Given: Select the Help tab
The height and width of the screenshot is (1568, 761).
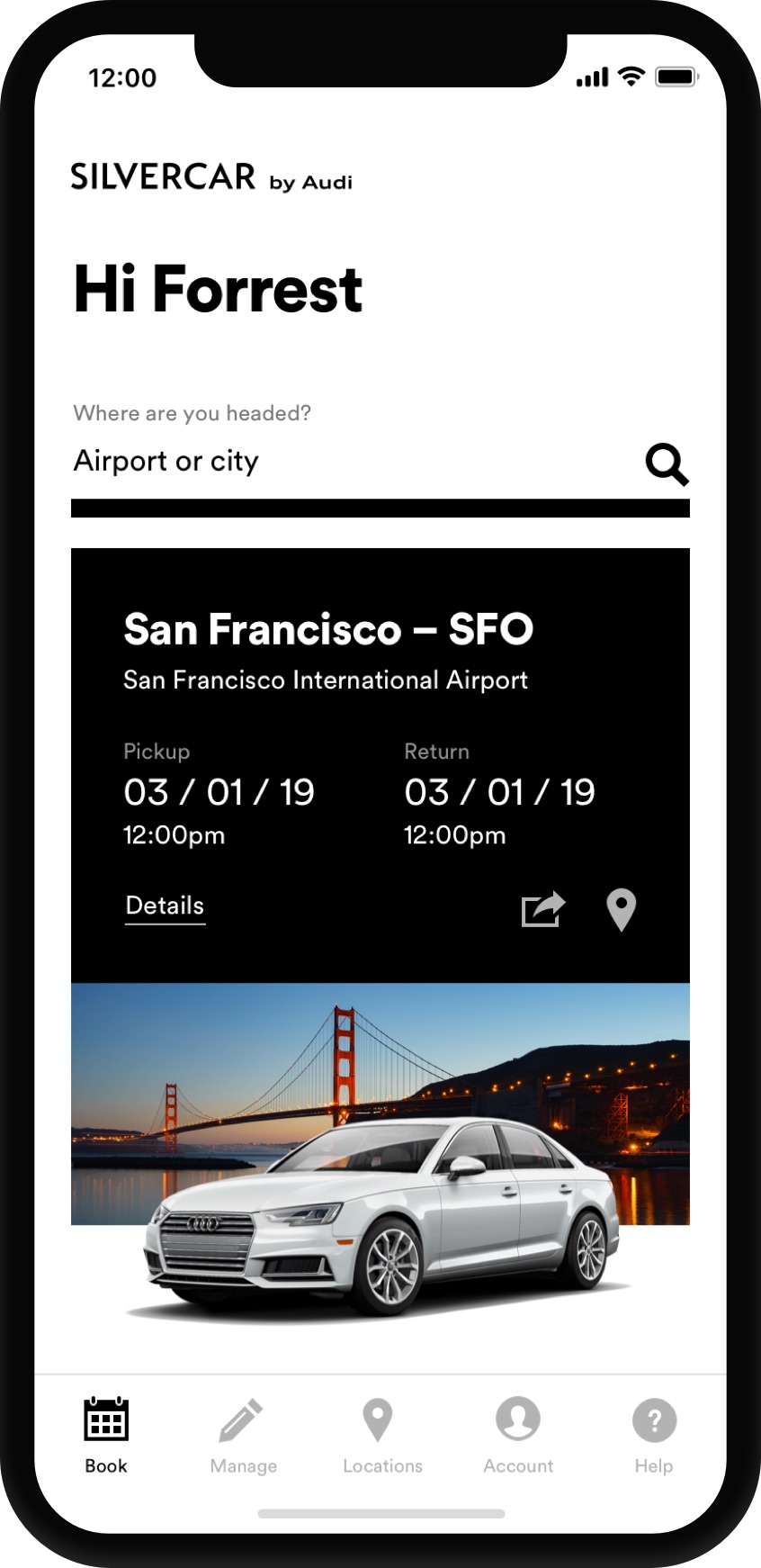Looking at the screenshot, I should 654,1436.
